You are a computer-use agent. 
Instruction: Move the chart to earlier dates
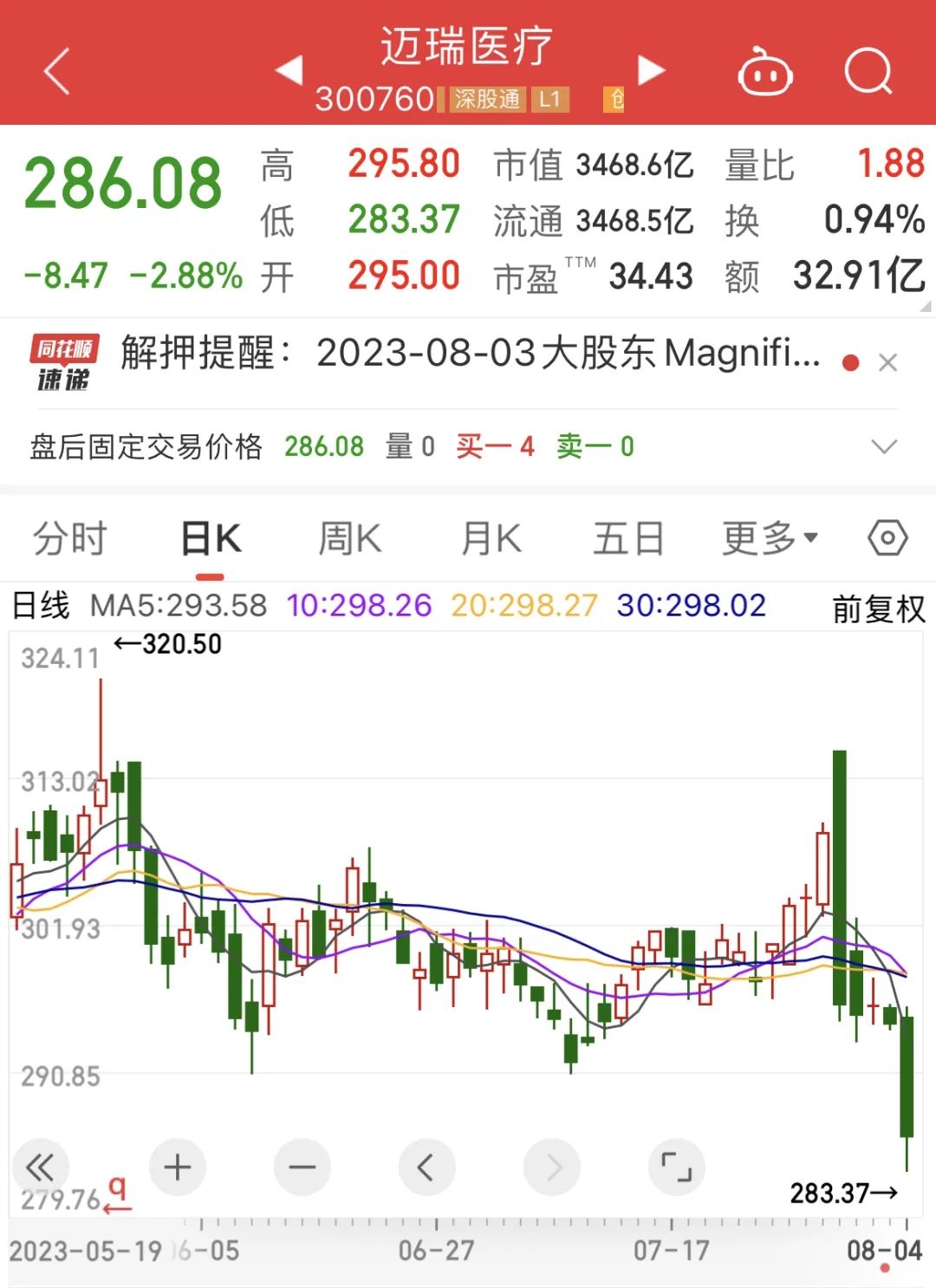[x=426, y=1168]
